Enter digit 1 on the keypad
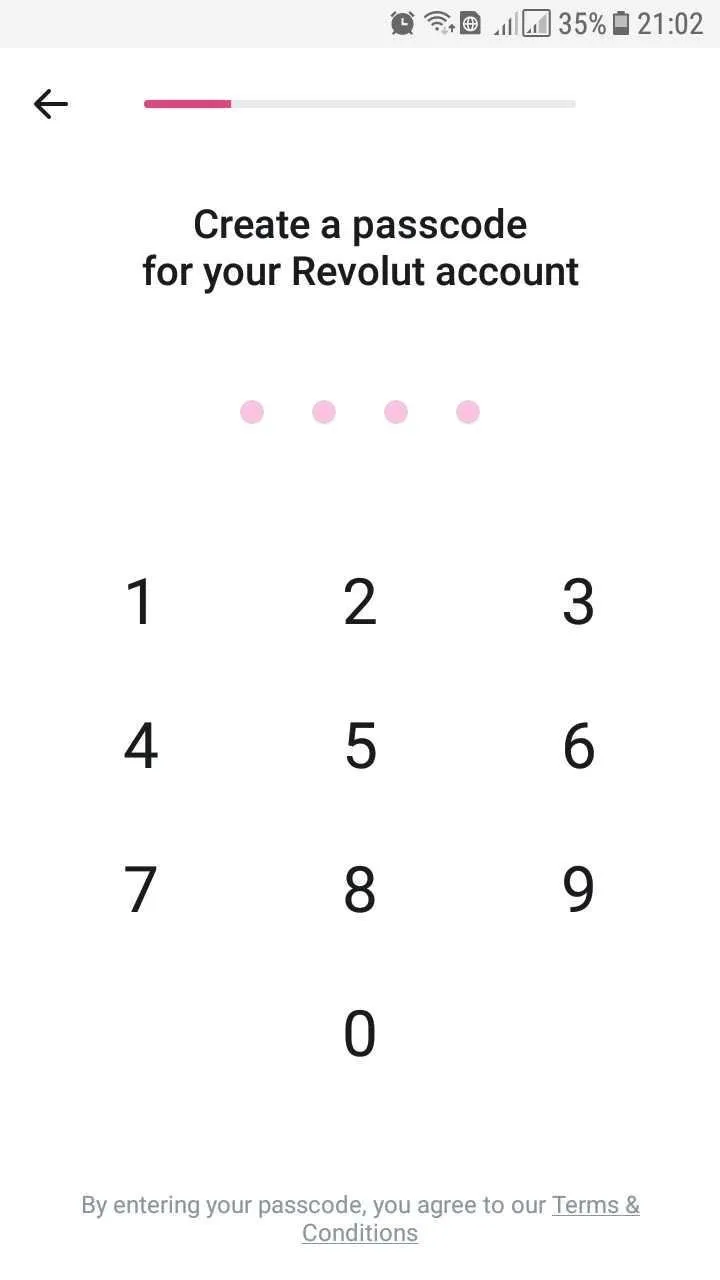This screenshot has width=720, height=1280. tap(140, 602)
